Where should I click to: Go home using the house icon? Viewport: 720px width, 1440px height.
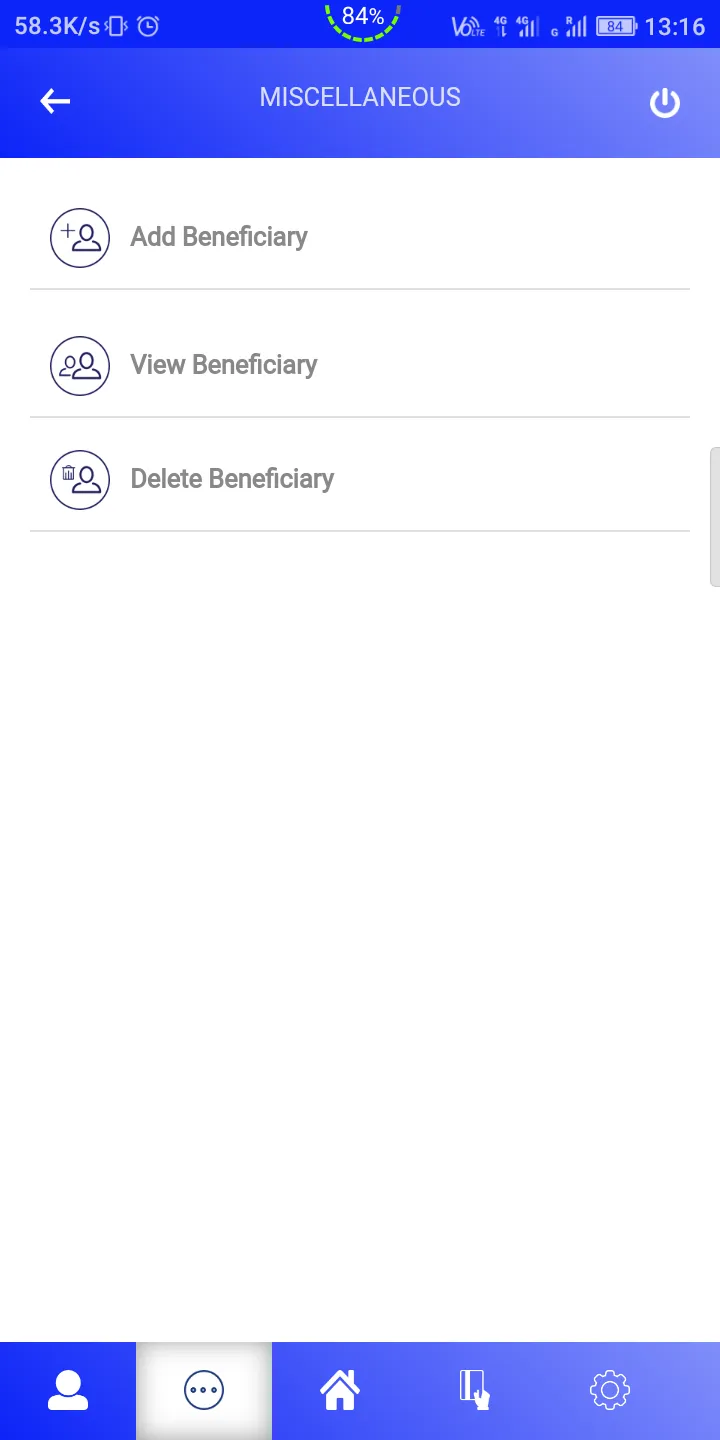(x=339, y=1389)
